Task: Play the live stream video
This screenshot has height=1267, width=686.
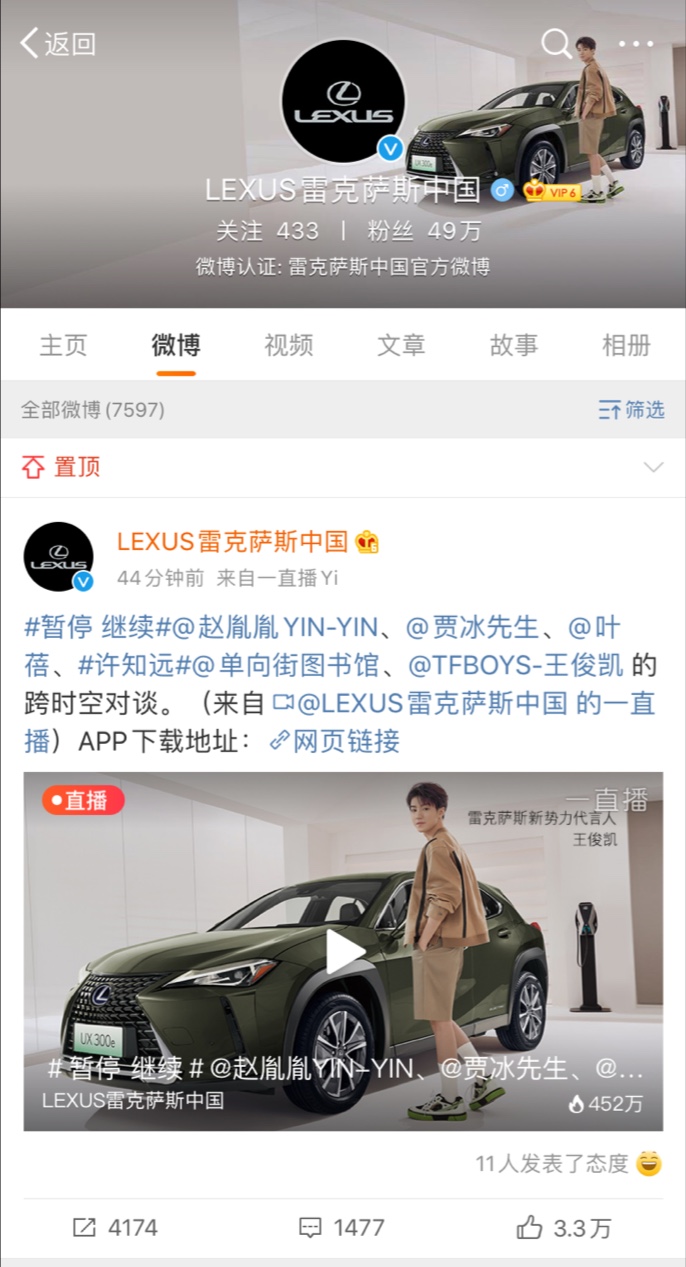Action: pyautogui.click(x=343, y=951)
